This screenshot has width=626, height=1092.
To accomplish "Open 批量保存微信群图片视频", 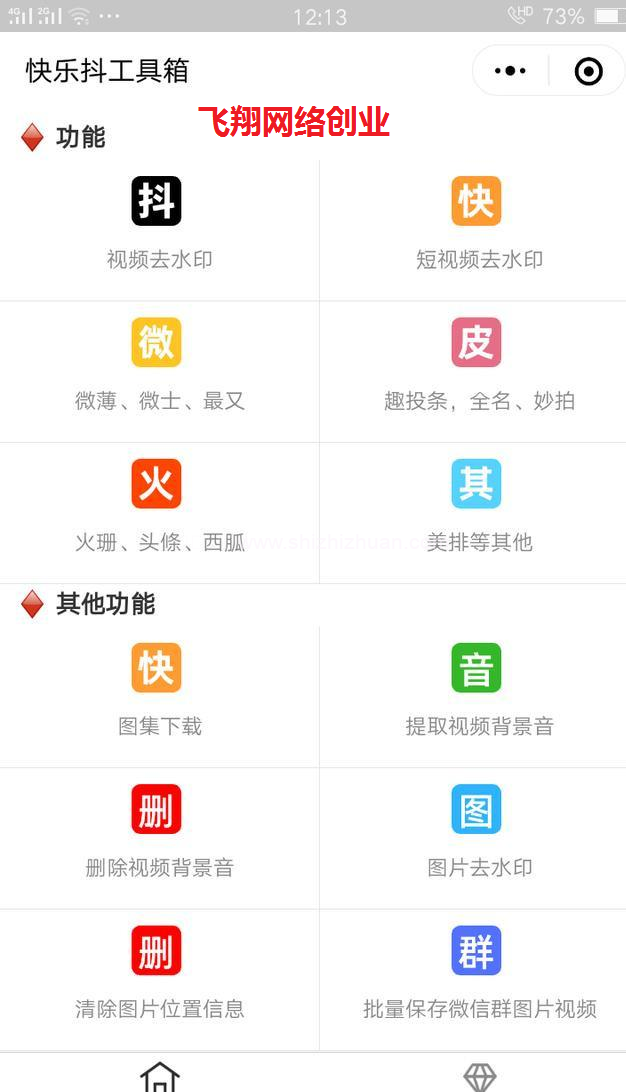I will pyautogui.click(x=477, y=974).
